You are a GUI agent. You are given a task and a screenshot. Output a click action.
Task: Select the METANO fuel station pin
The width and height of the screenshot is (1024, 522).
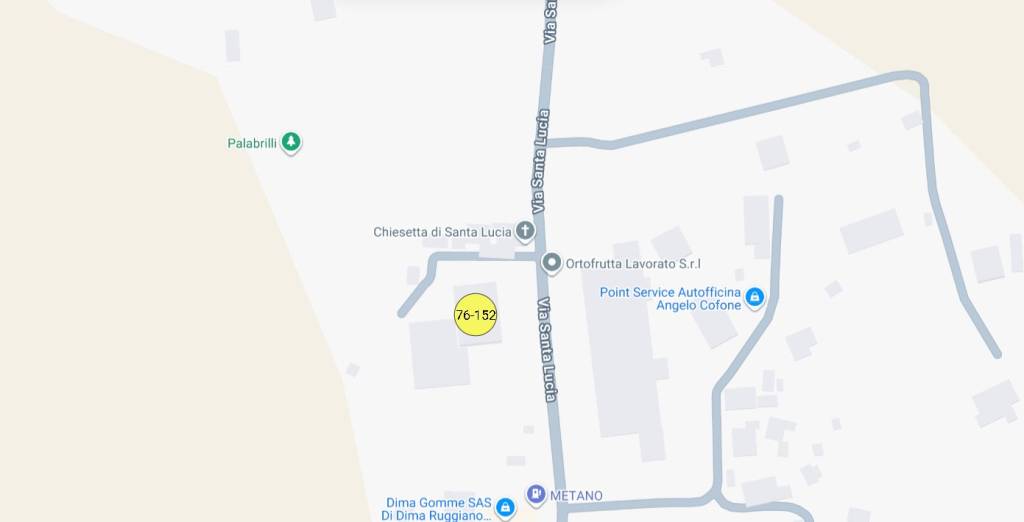tap(537, 494)
